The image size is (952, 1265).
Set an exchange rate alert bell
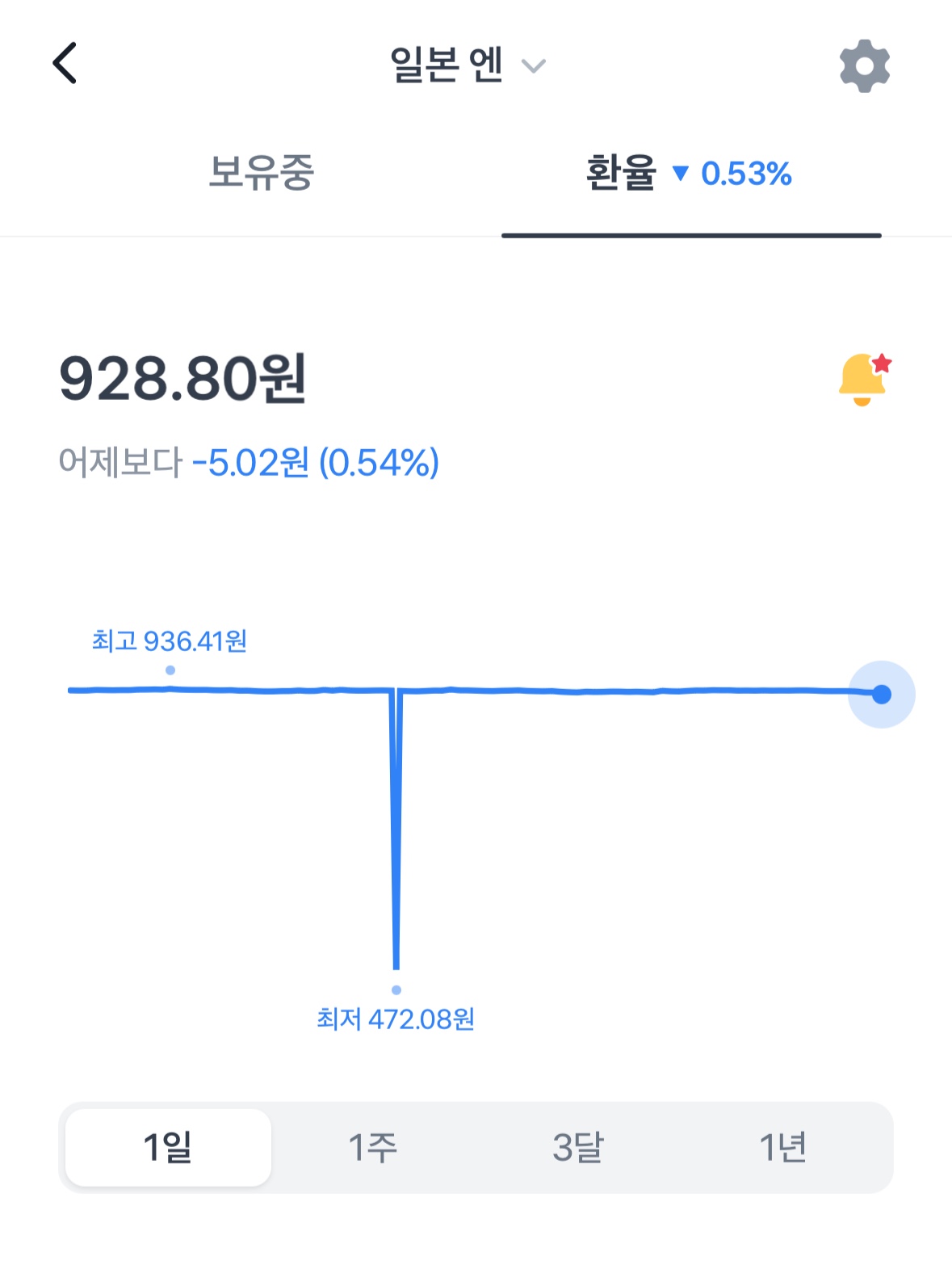pos(865,379)
